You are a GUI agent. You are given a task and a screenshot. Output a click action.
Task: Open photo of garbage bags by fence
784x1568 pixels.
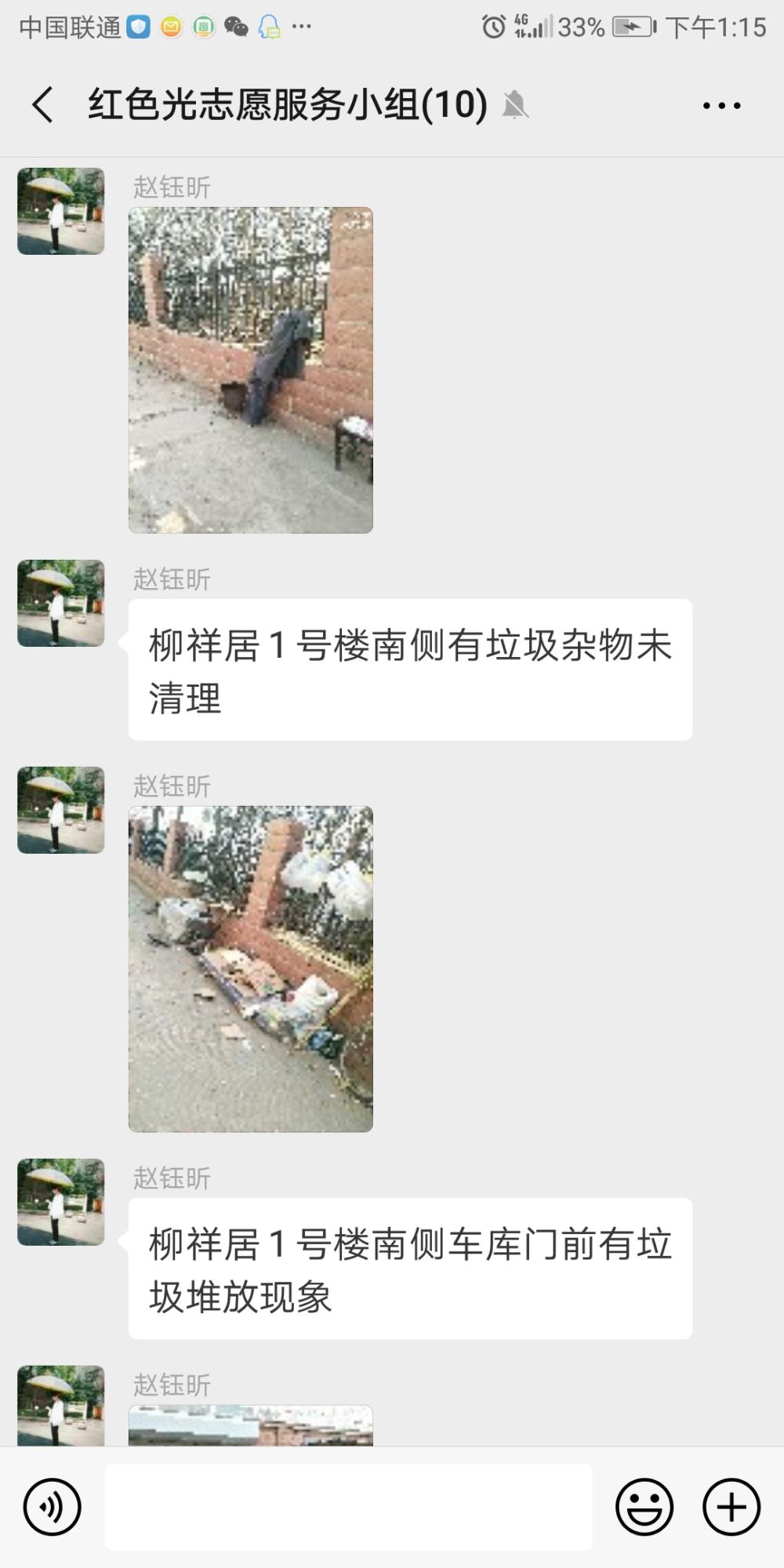pyautogui.click(x=251, y=969)
